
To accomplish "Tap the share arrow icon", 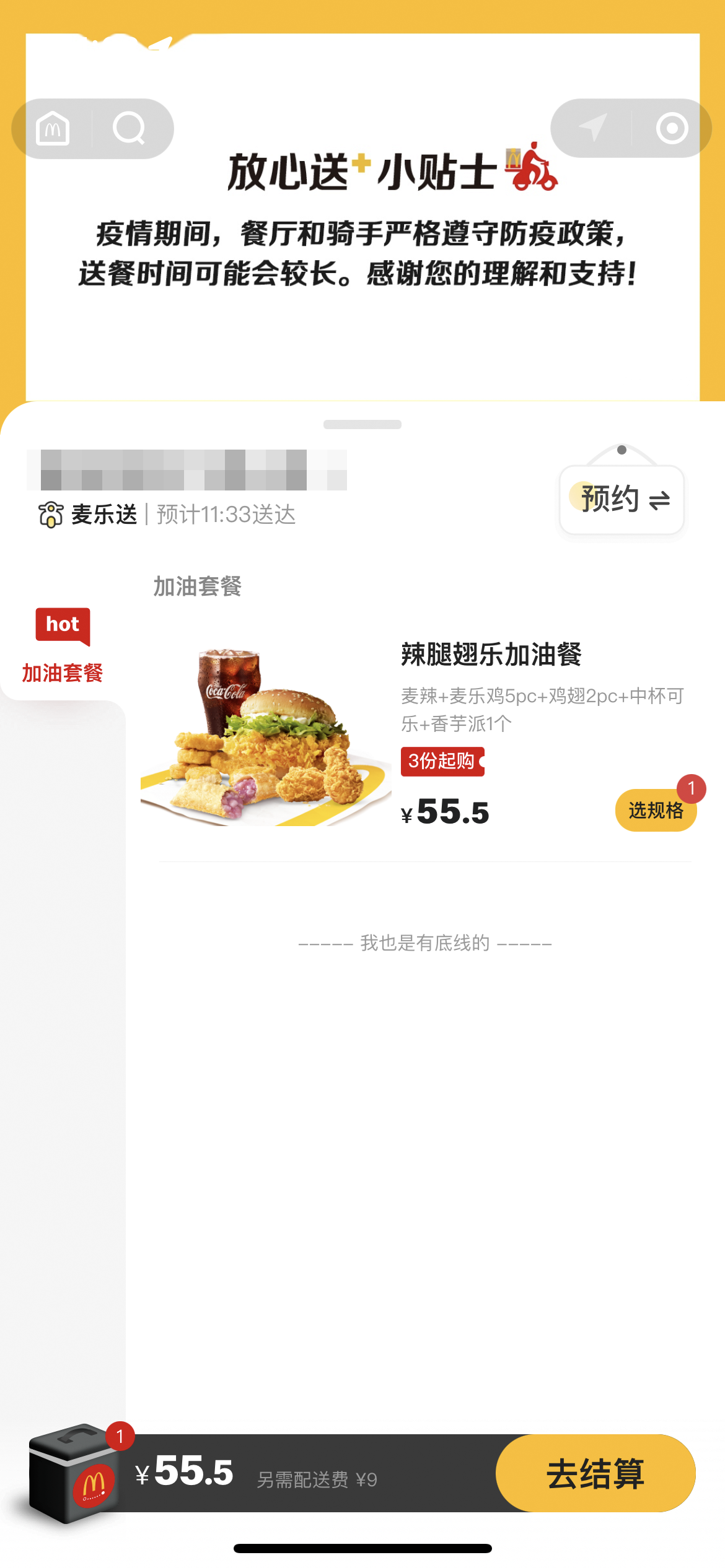I will tap(592, 128).
